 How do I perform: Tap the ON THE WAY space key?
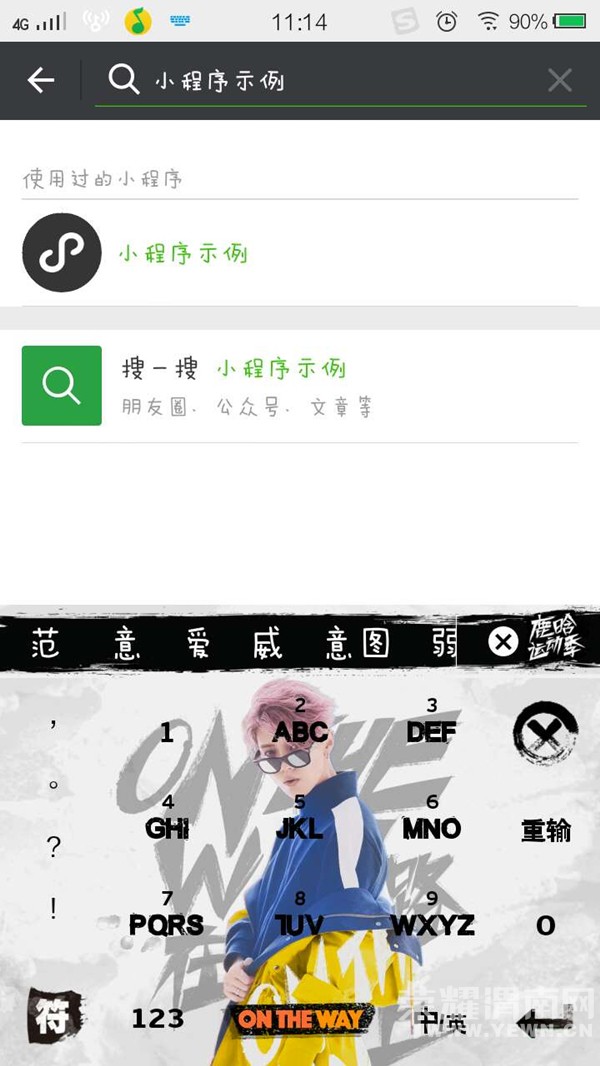tap(301, 1018)
